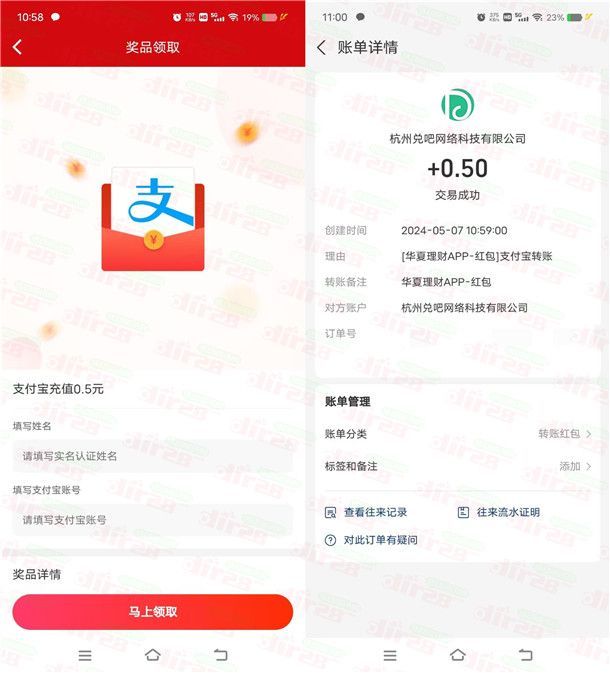Viewport: 610px width, 673px height.
Task: Open 账单分类 row showing 转账红包
Action: pyautogui.click(x=458, y=434)
